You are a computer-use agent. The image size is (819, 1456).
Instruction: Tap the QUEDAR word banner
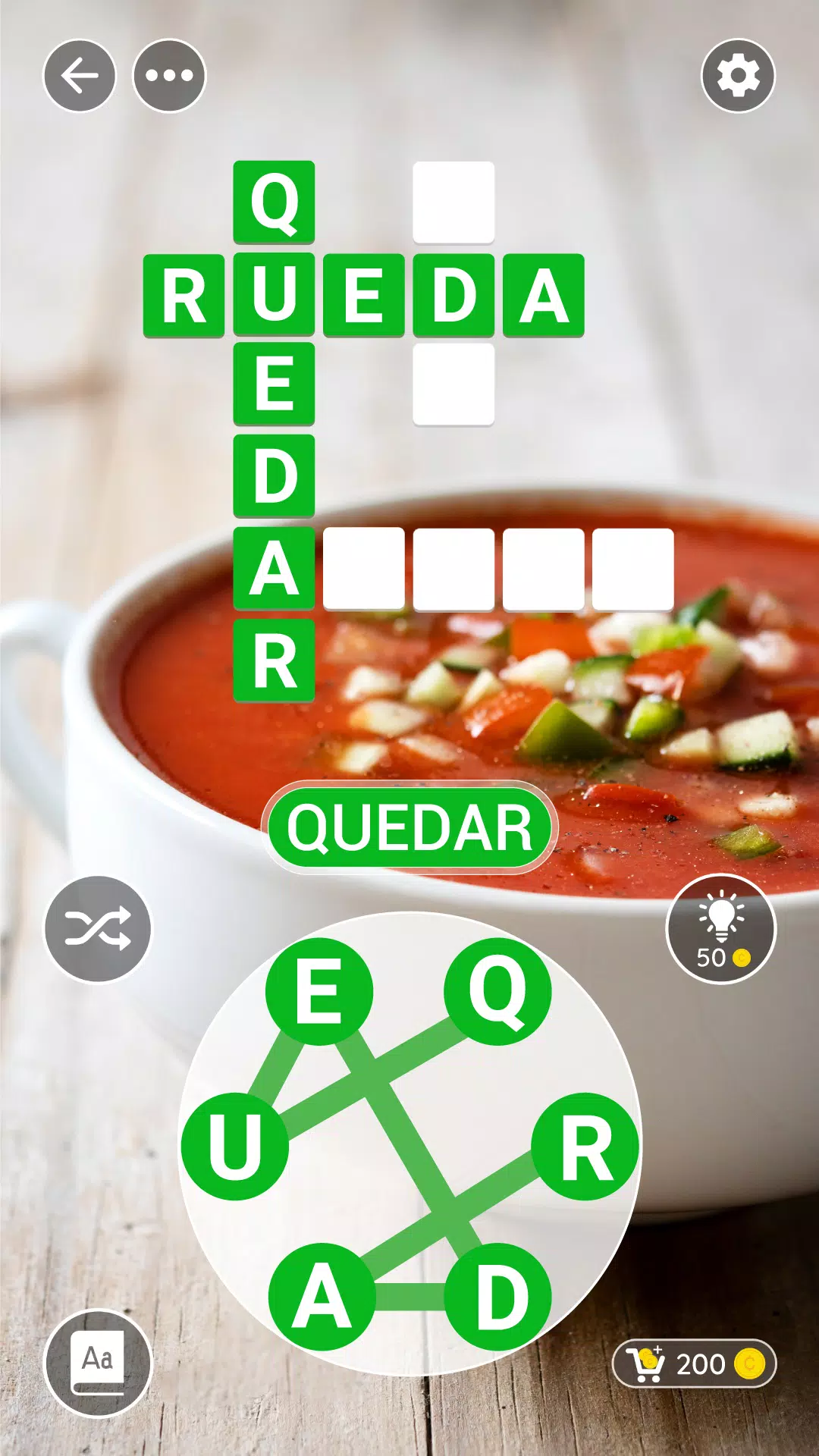pyautogui.click(x=409, y=828)
